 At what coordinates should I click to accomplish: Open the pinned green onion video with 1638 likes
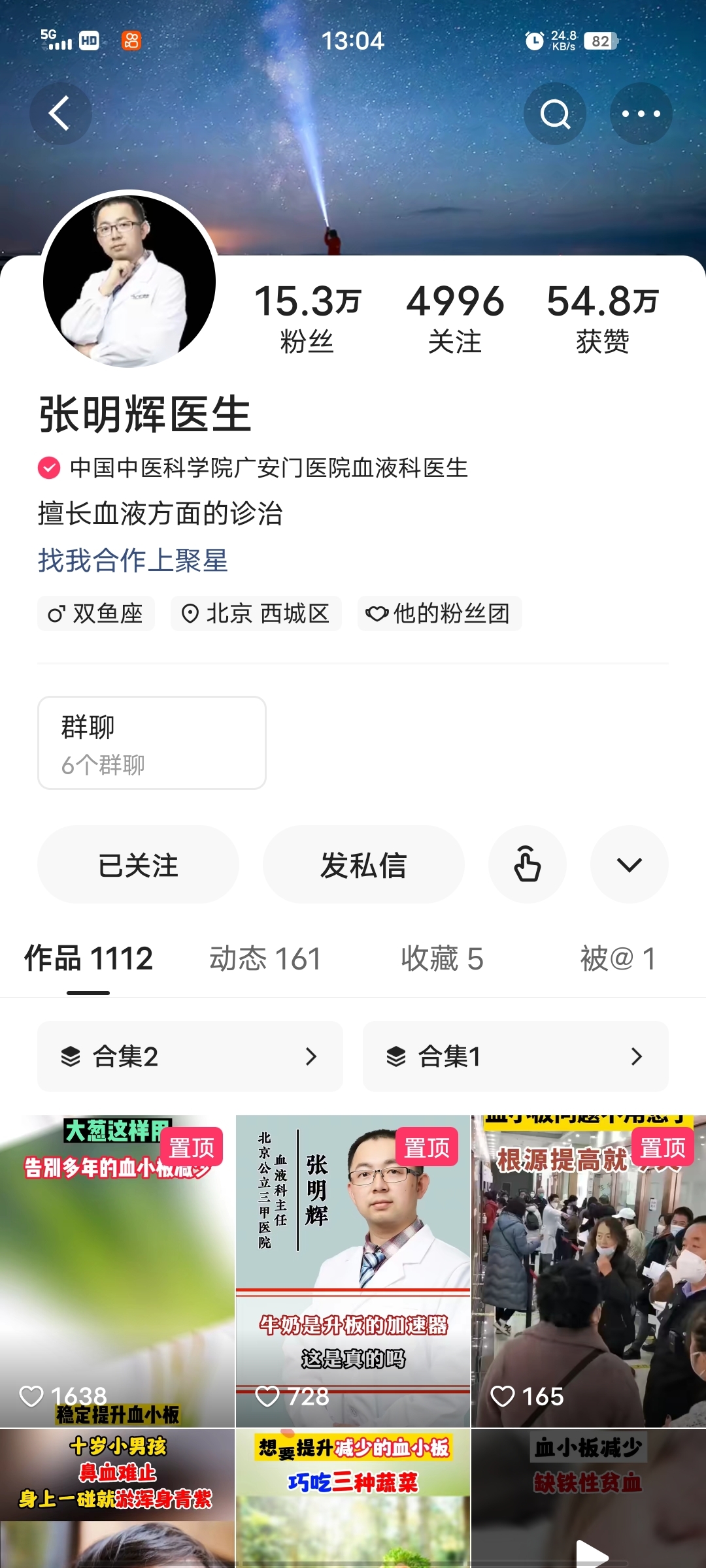point(117,1271)
